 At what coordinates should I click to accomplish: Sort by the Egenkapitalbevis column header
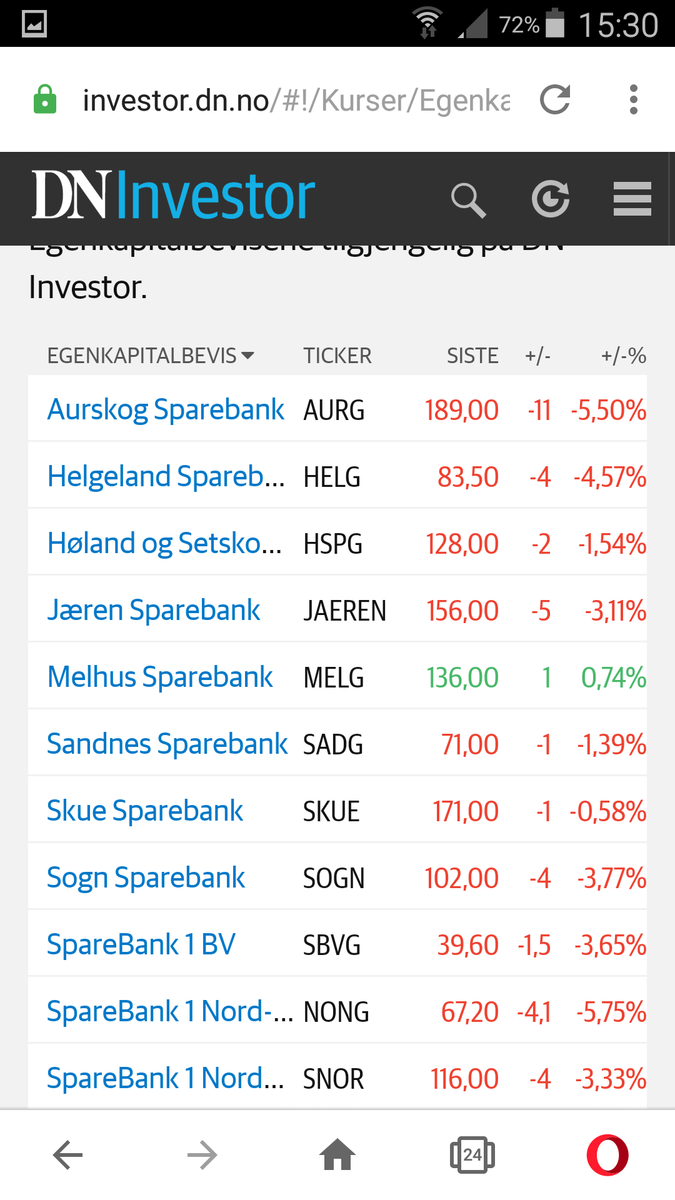point(151,355)
